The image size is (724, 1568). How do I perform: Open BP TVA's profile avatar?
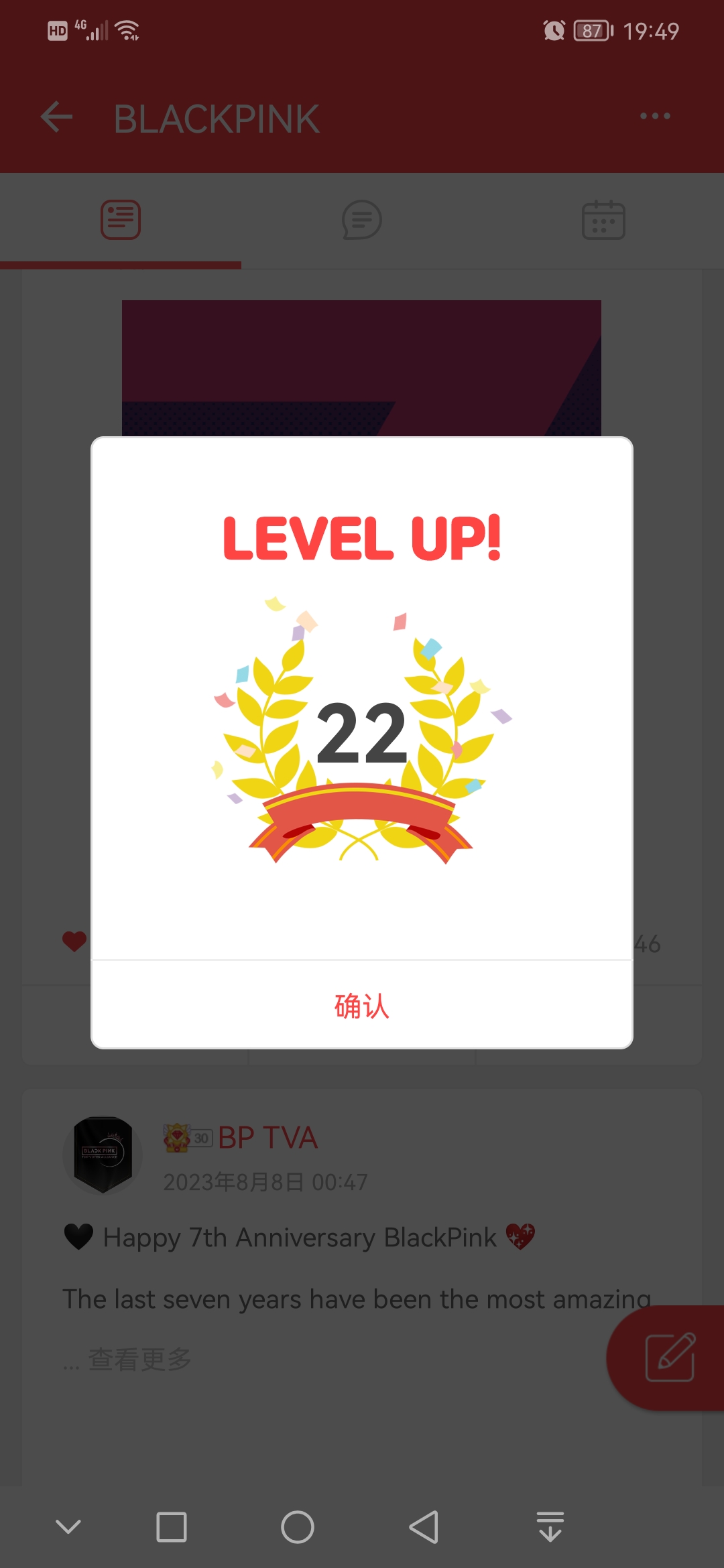click(x=103, y=1154)
